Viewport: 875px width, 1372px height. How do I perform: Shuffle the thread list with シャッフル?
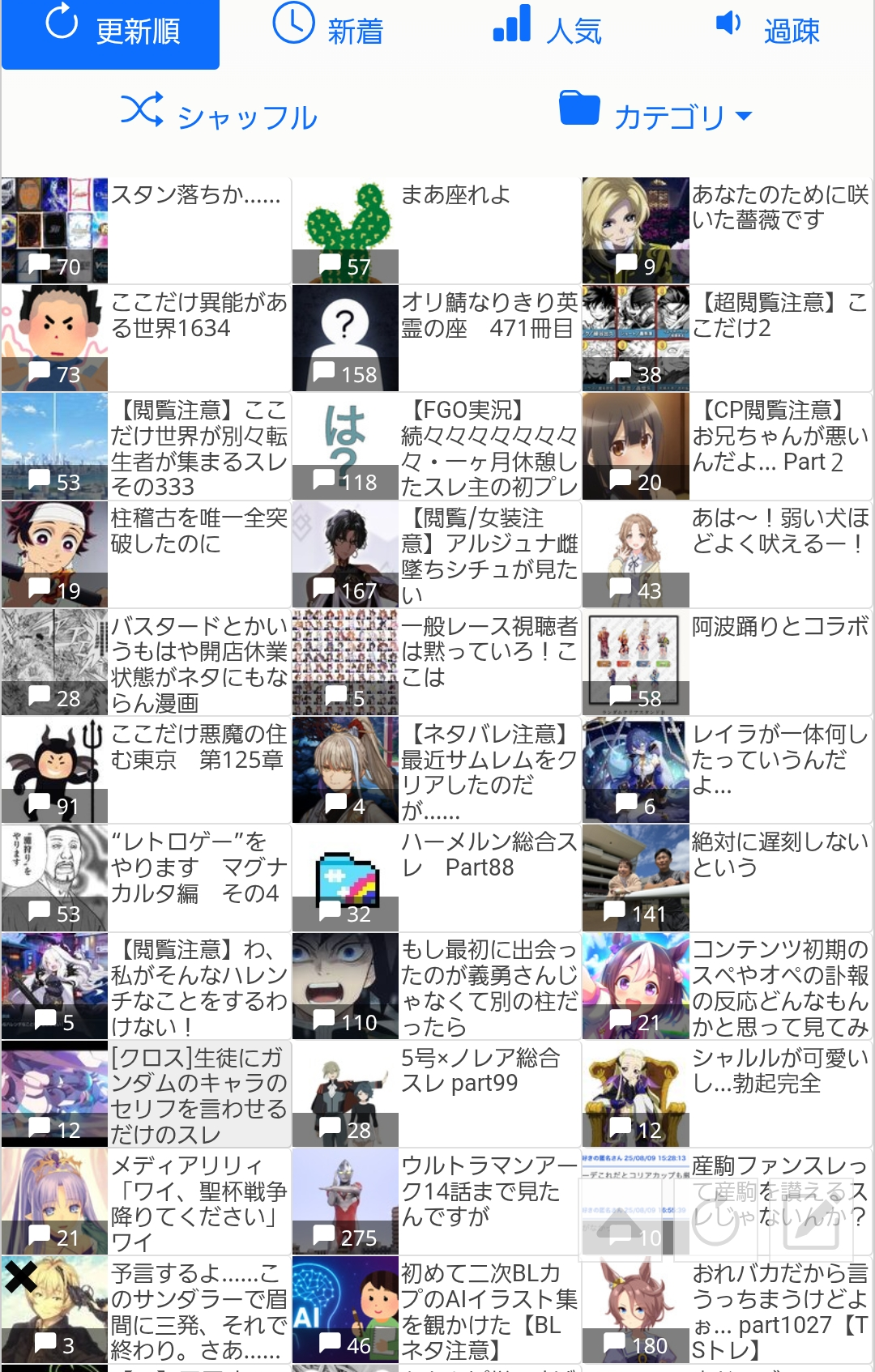tap(219, 116)
